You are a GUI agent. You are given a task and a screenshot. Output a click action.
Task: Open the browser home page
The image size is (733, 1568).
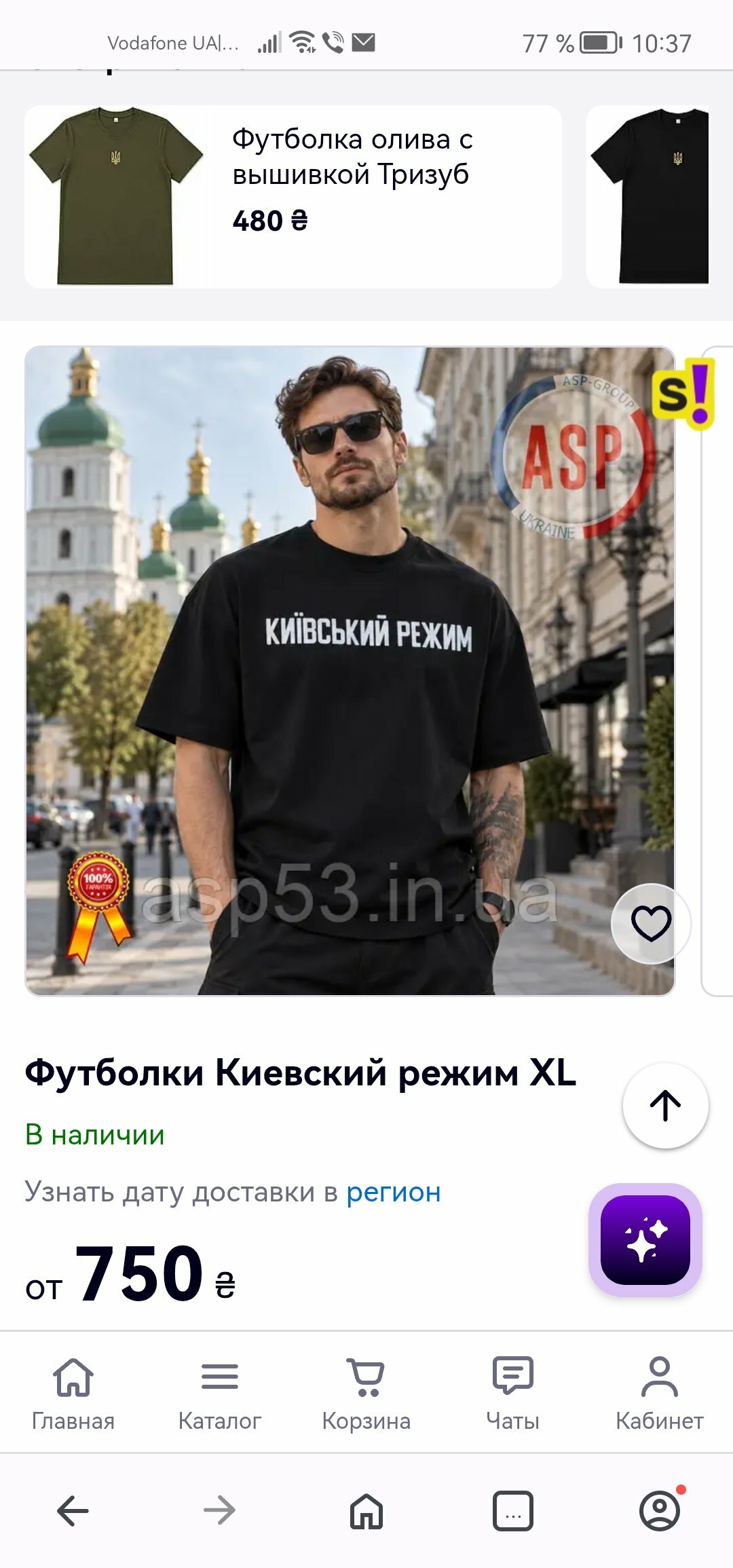tap(366, 1511)
